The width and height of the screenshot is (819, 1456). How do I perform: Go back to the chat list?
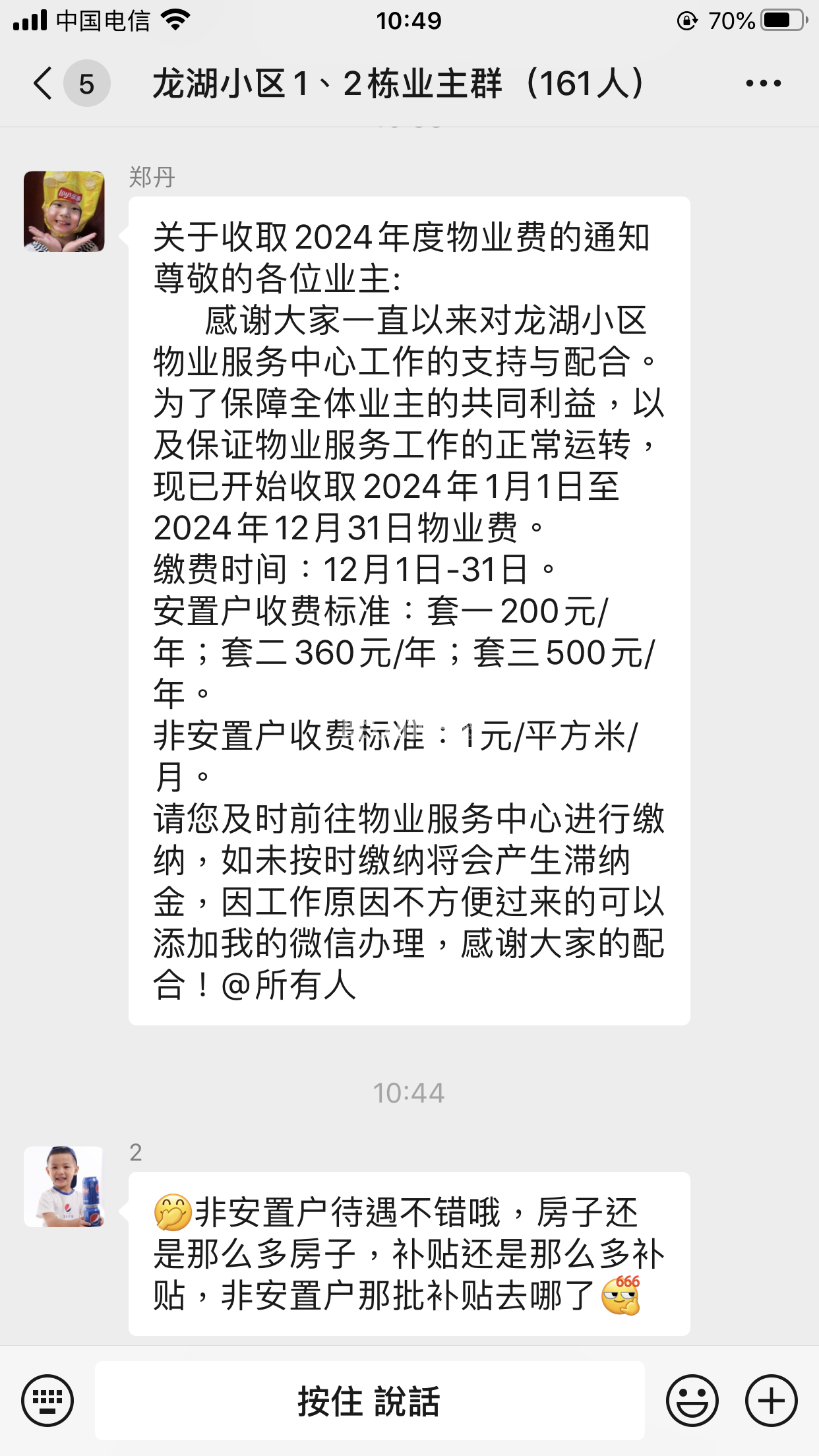pos(44,84)
